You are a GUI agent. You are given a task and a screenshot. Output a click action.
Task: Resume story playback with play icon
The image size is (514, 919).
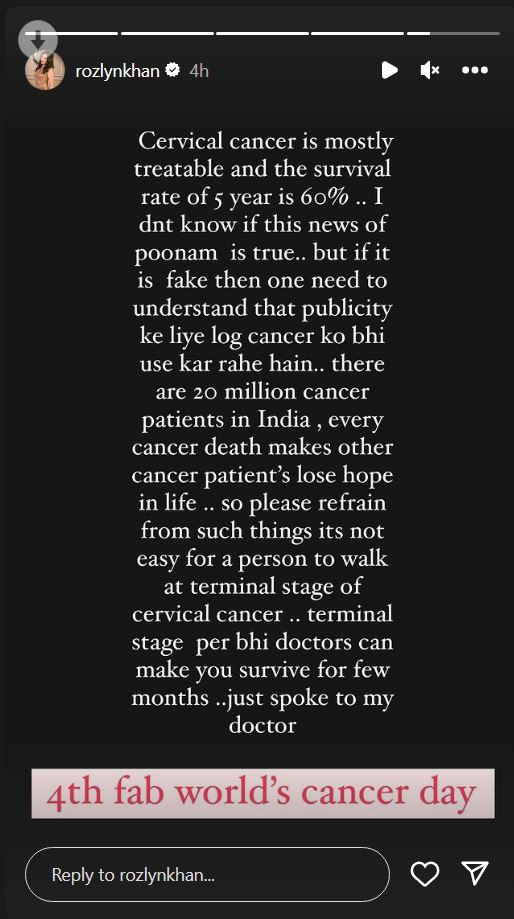[x=389, y=70]
